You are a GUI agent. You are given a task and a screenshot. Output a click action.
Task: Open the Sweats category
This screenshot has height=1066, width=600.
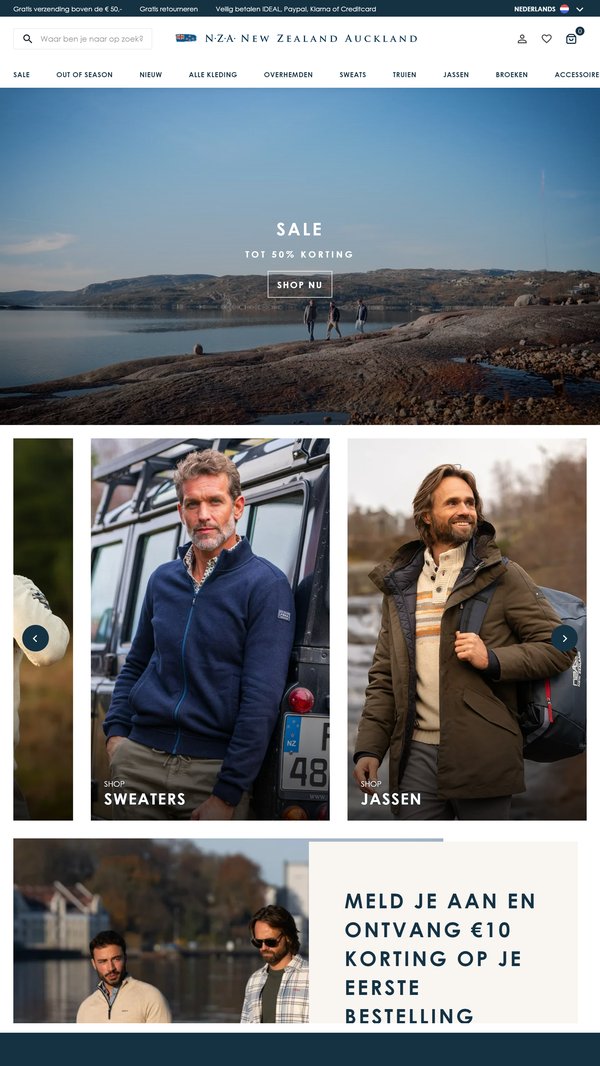tap(352, 75)
